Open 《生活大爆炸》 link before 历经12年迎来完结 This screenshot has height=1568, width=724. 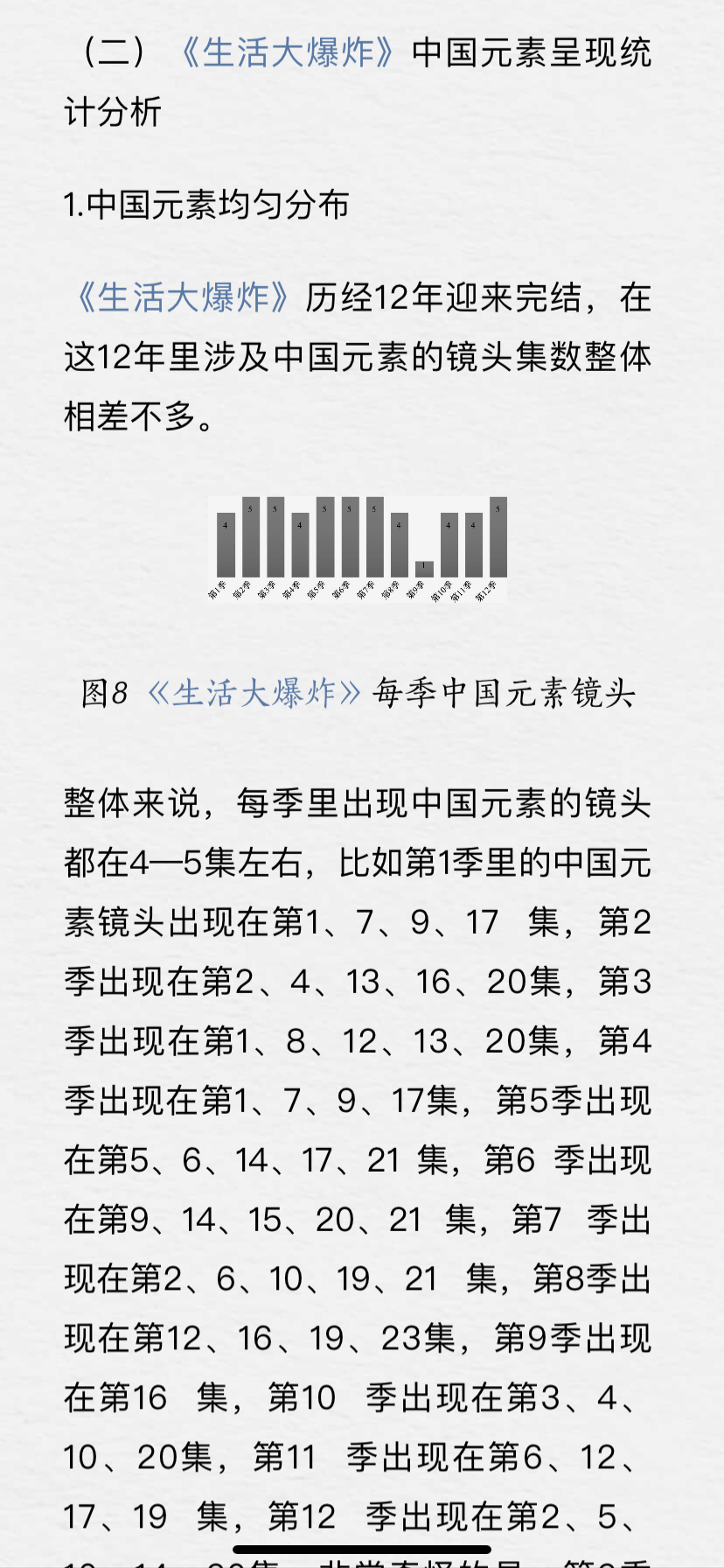click(182, 297)
